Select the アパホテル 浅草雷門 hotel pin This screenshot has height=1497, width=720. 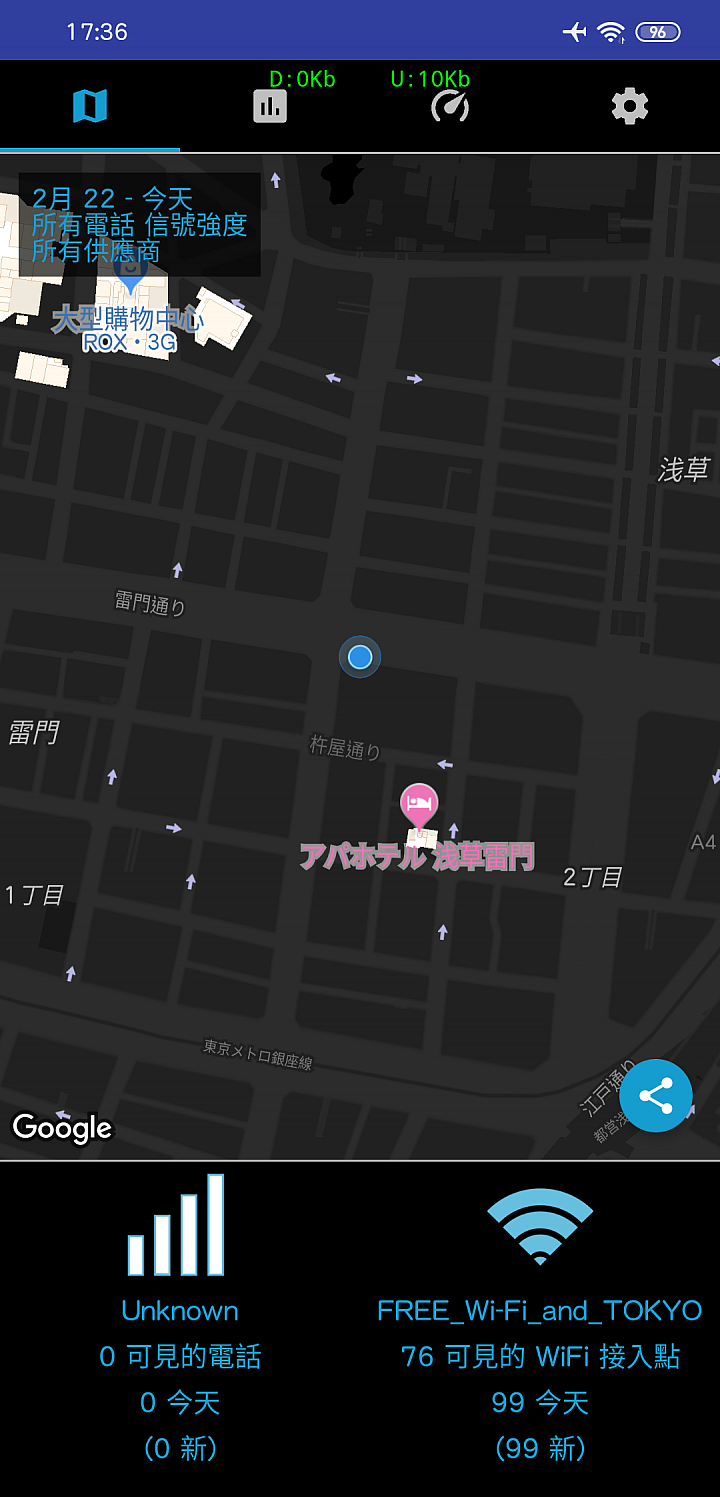(x=419, y=806)
